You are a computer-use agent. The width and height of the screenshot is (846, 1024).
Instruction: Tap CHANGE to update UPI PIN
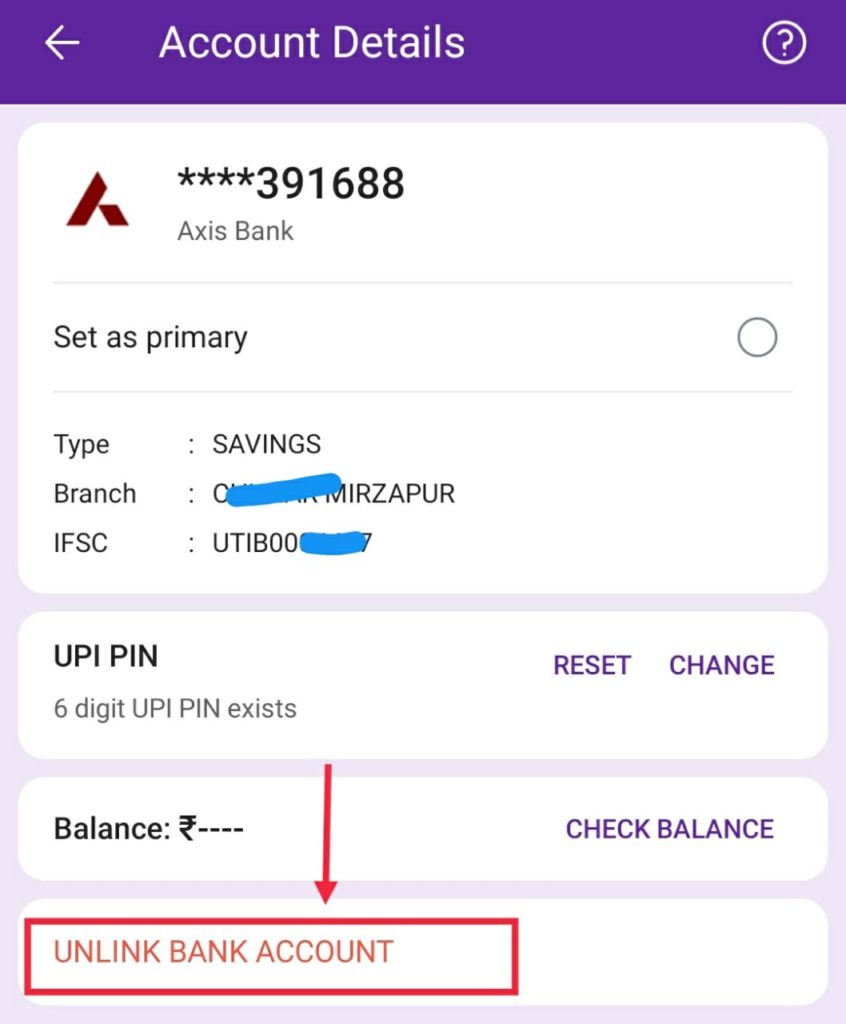point(722,665)
